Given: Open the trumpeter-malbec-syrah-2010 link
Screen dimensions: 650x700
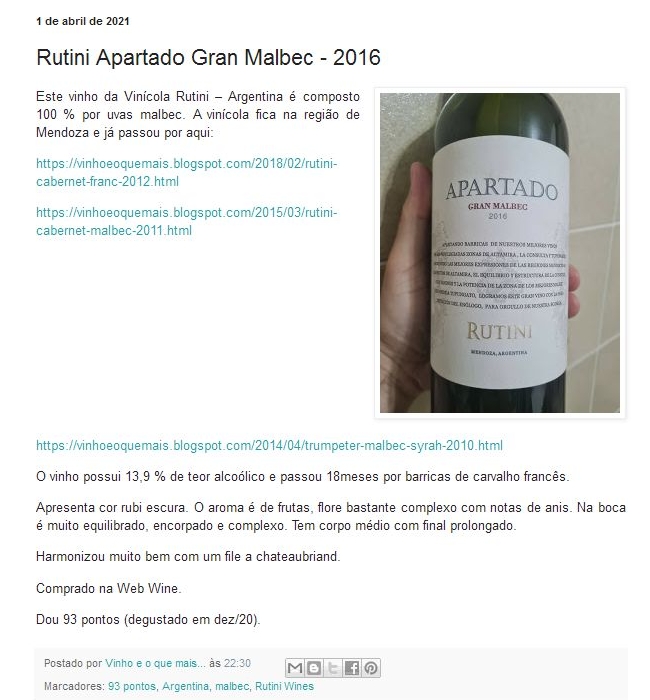Looking at the screenshot, I should pos(269,445).
